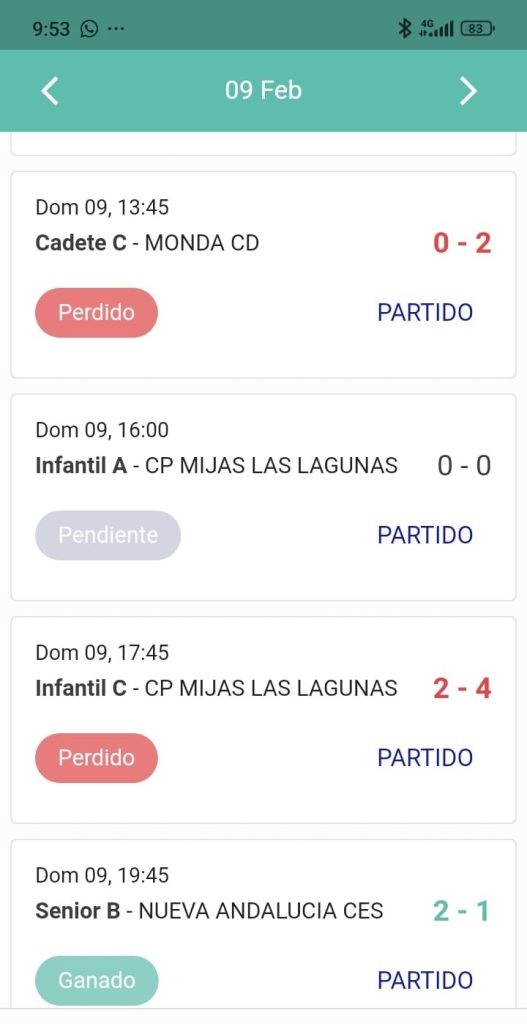Tap the Pendiente chip on Infantil A
Screen dimensions: 527x1024
coord(108,535)
